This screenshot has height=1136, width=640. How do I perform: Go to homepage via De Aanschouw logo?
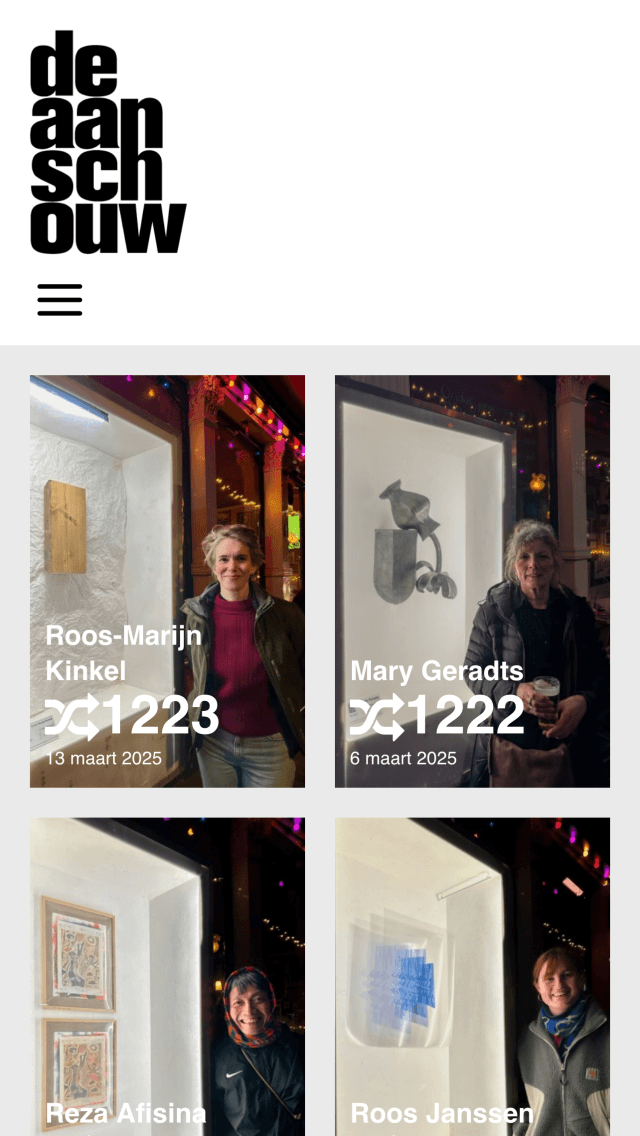pos(108,142)
